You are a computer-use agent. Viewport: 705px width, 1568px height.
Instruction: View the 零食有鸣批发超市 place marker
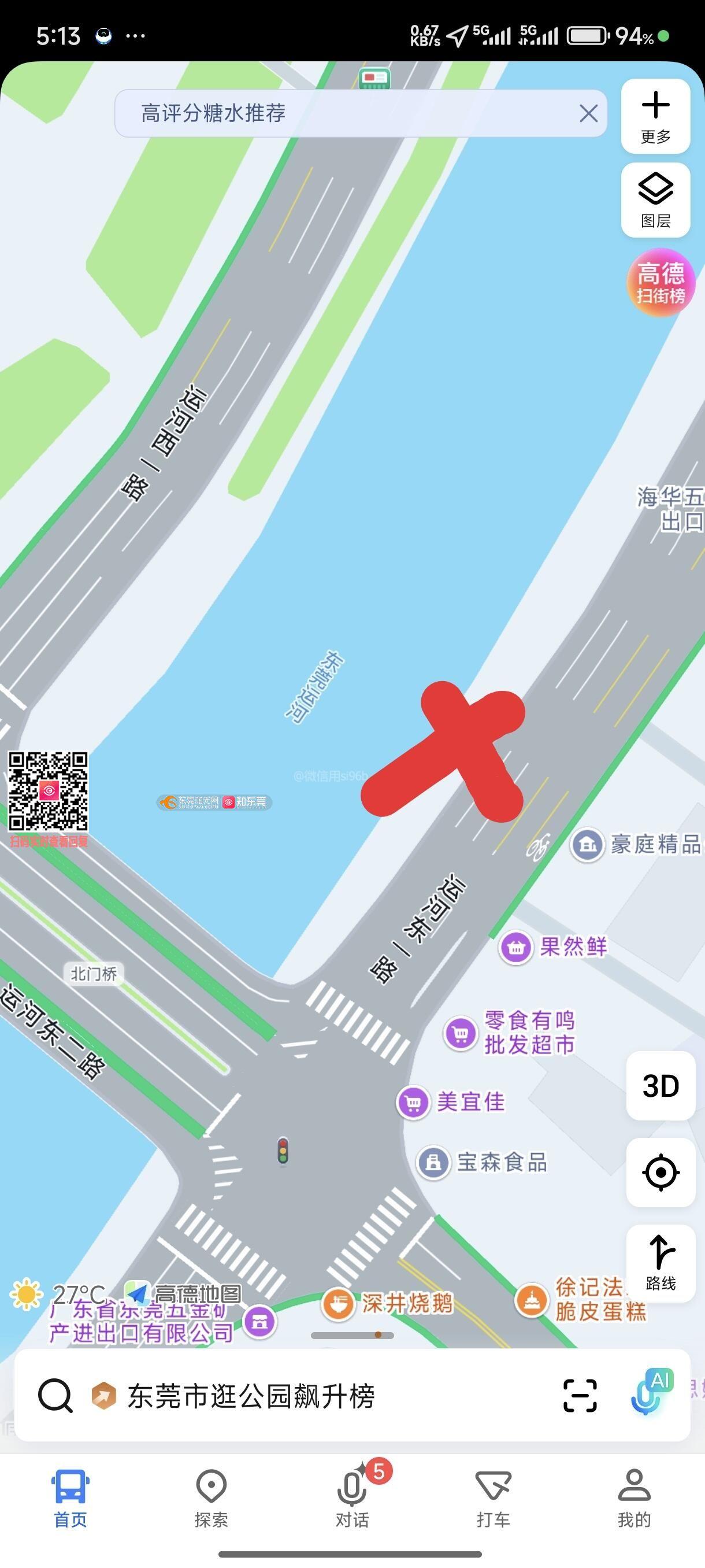click(461, 1033)
